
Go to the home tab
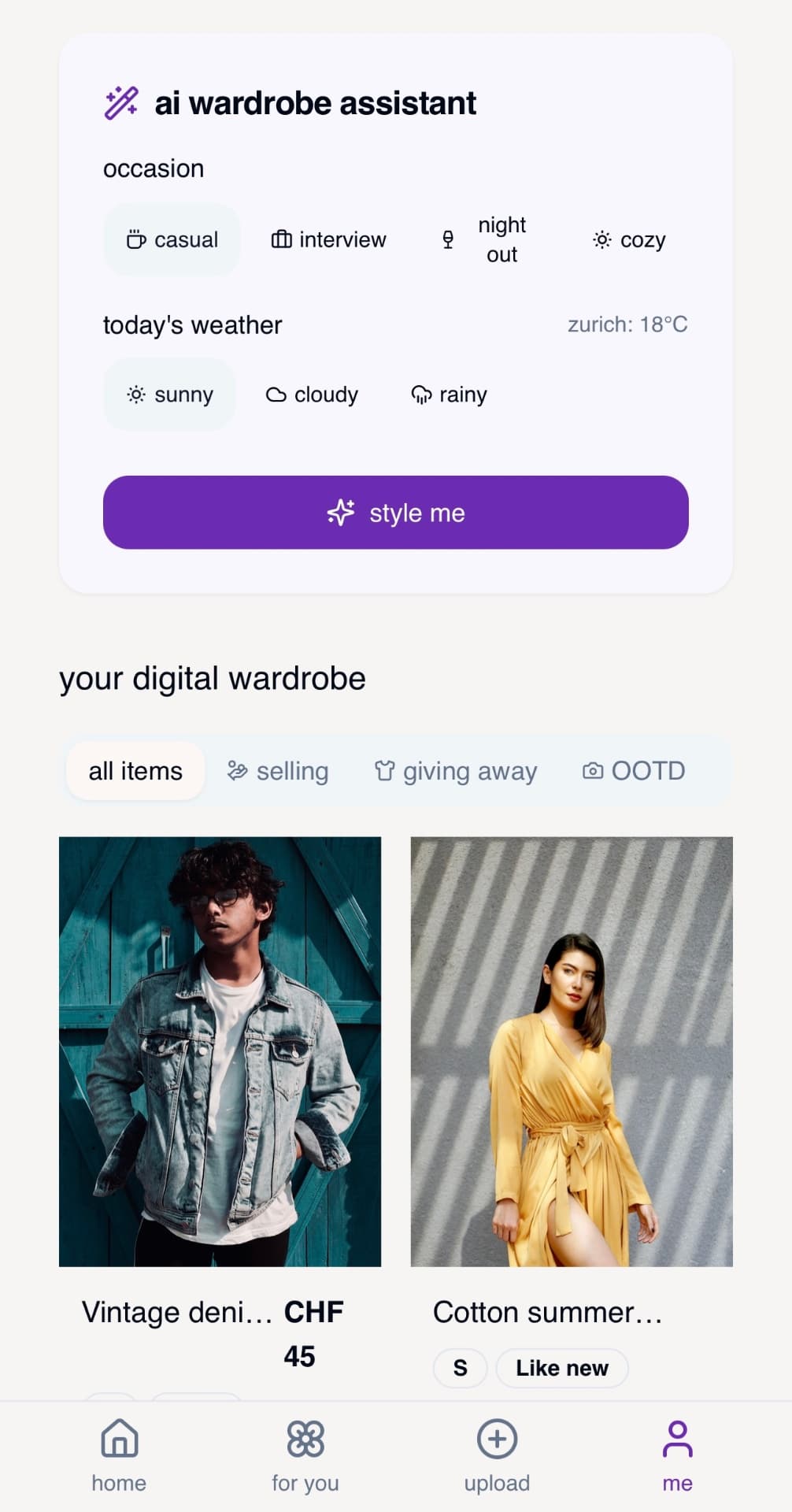pos(119,1455)
